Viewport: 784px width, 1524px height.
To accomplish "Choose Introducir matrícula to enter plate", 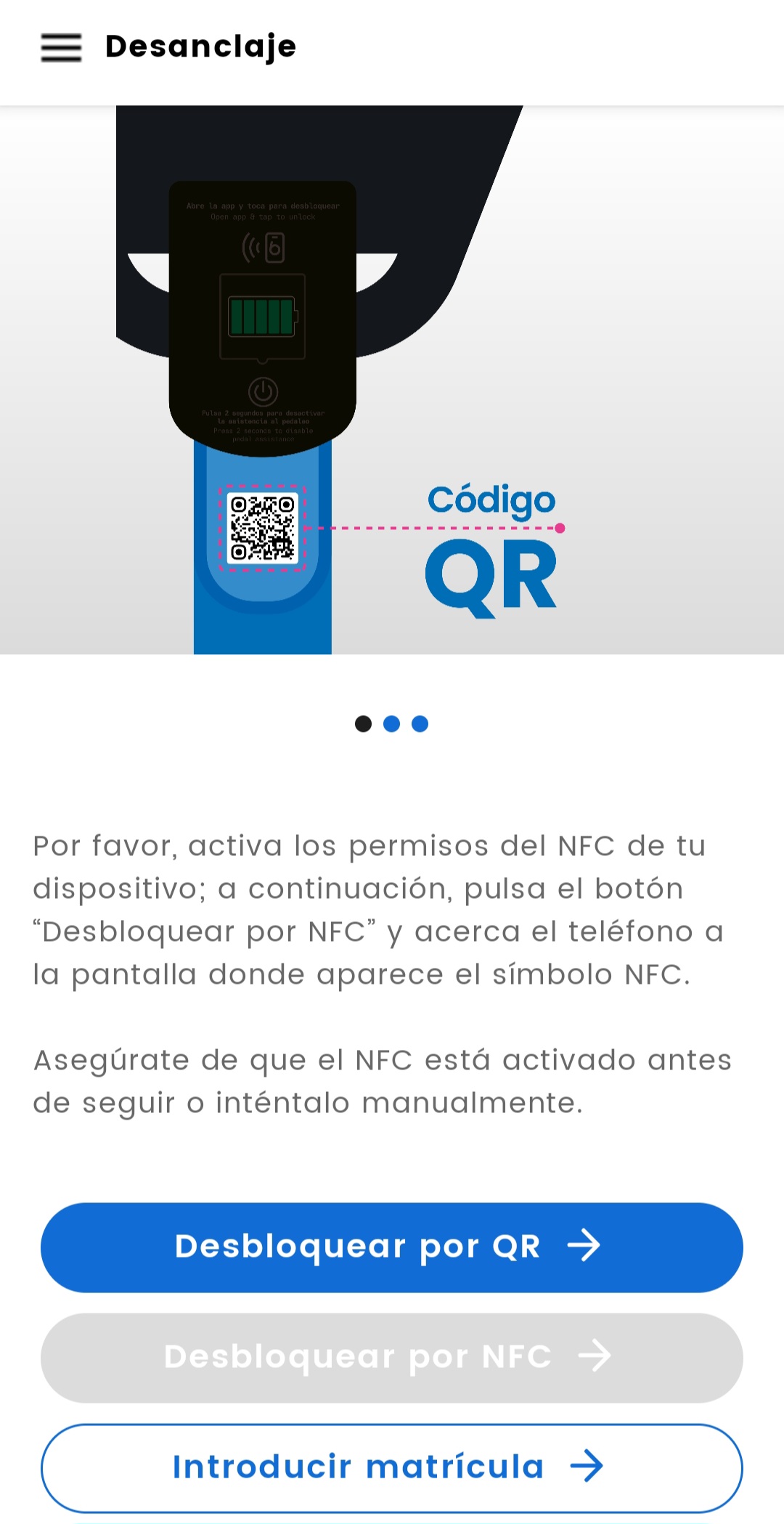I will (392, 1467).
